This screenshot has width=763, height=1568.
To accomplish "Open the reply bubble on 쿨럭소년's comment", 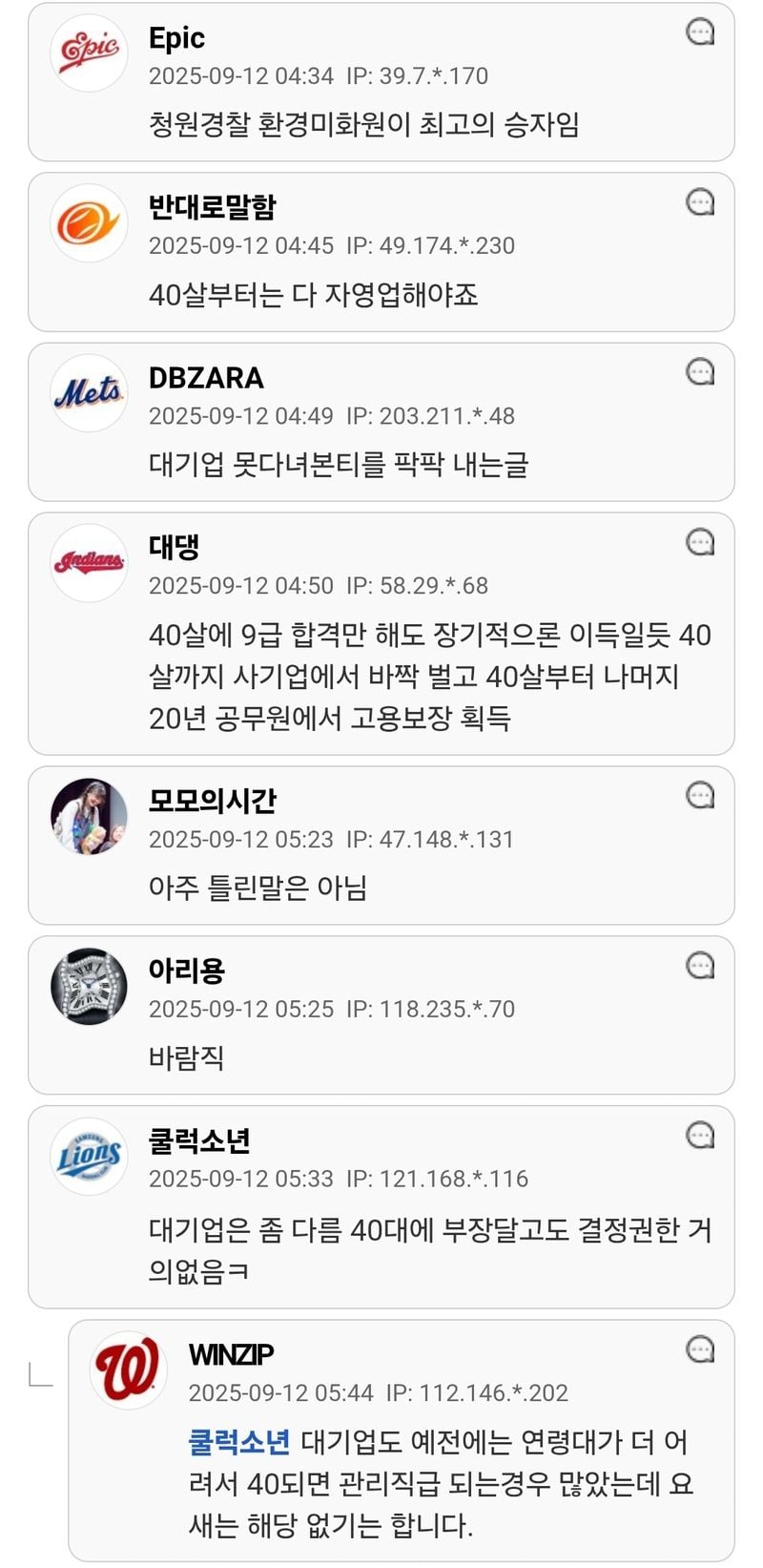I will tap(700, 1136).
